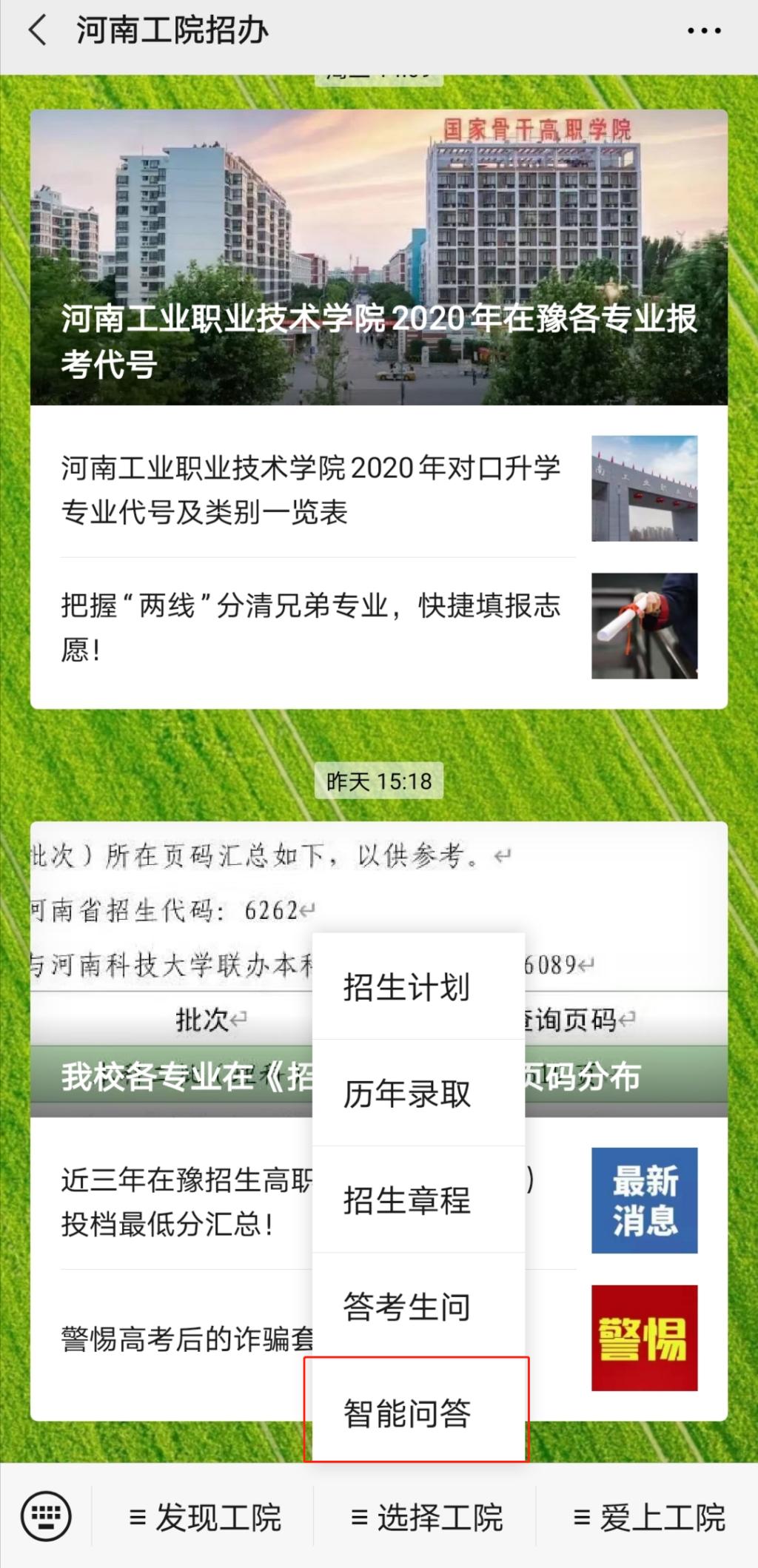Image resolution: width=758 pixels, height=1568 pixels.
Task: Switch to keyboard input mode
Action: click(x=46, y=1518)
